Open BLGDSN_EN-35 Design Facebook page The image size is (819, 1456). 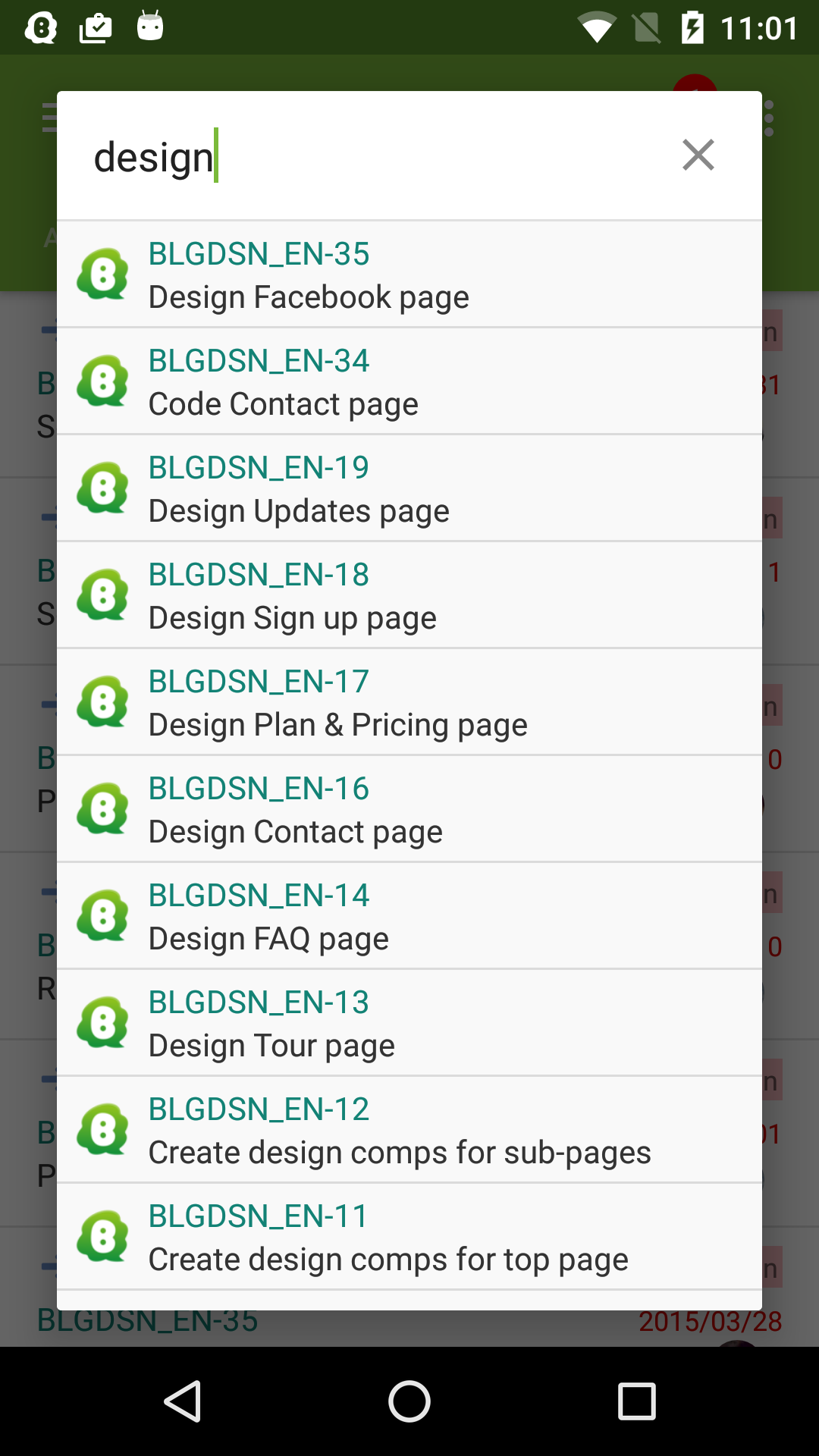pyautogui.click(x=409, y=275)
